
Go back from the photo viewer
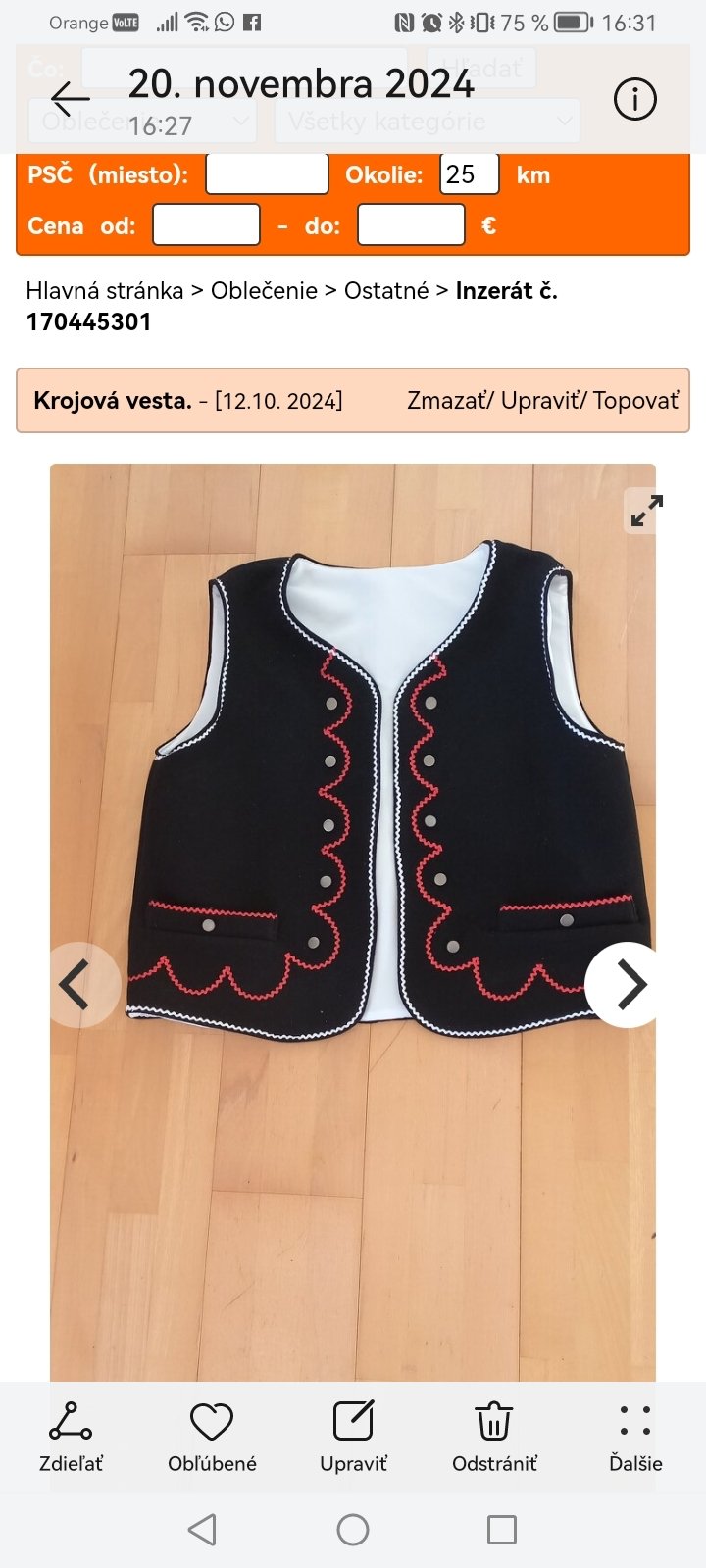click(71, 99)
